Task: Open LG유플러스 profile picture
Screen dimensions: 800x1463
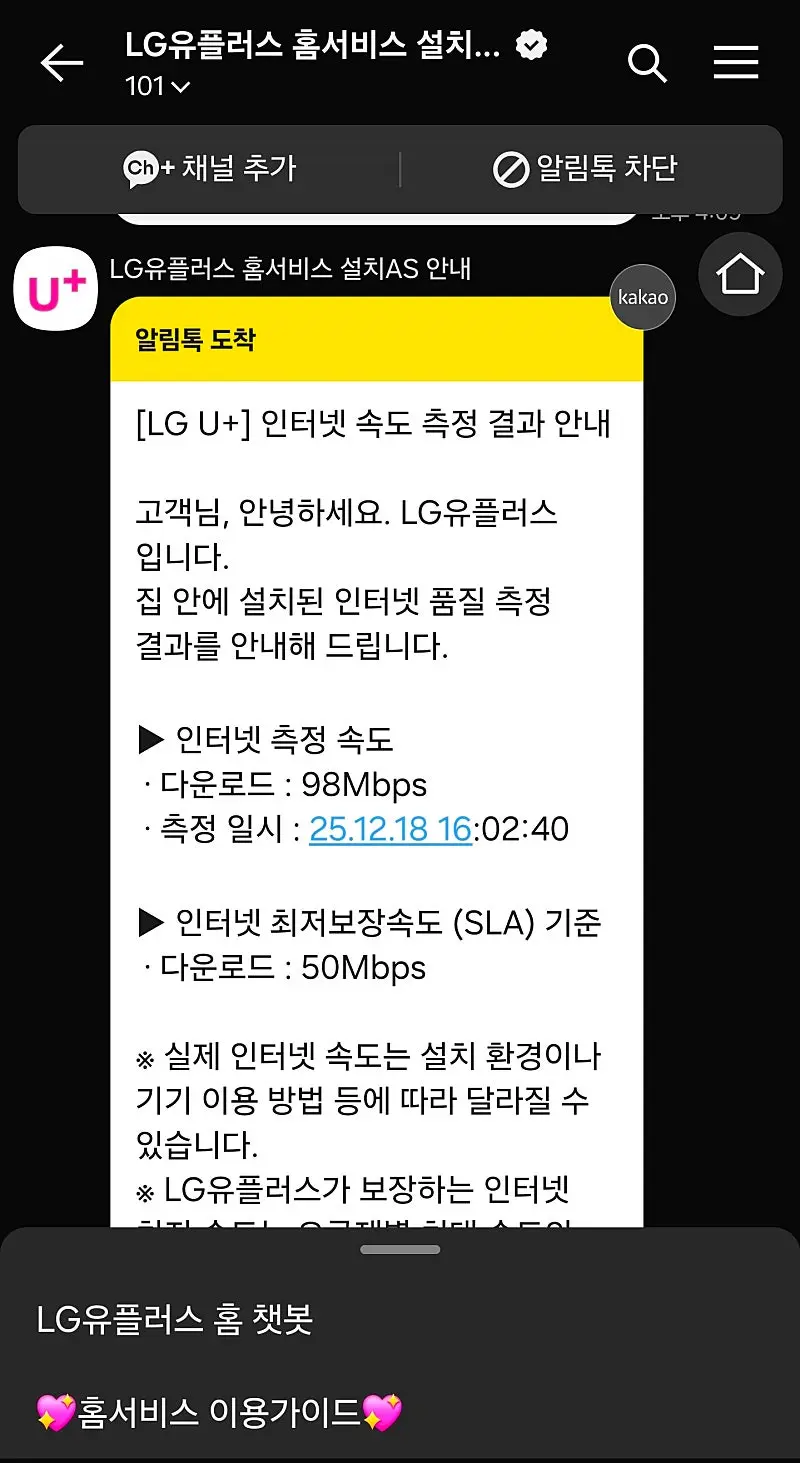Action: click(x=55, y=289)
